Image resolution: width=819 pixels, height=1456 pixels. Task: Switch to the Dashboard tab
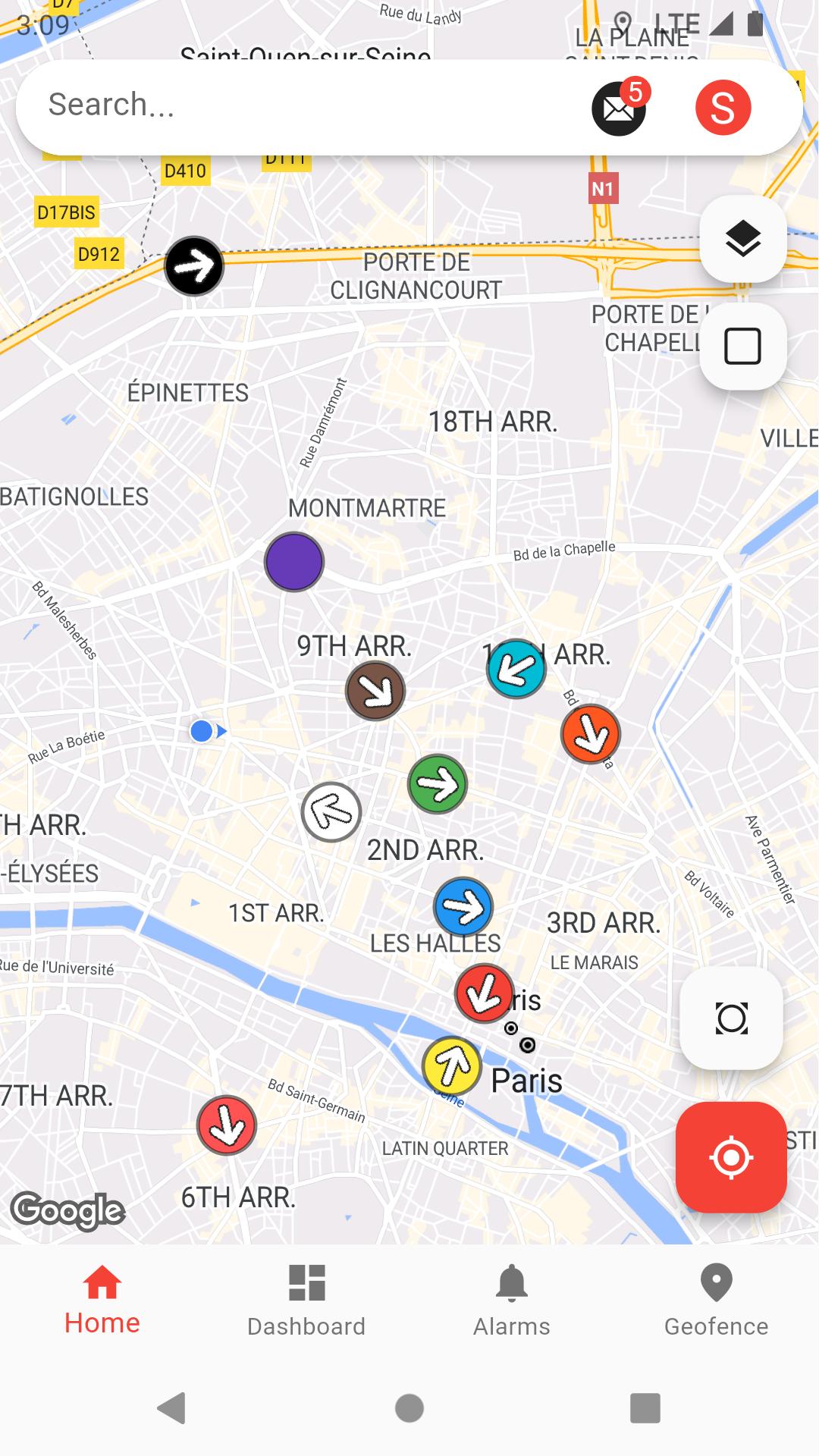306,1301
